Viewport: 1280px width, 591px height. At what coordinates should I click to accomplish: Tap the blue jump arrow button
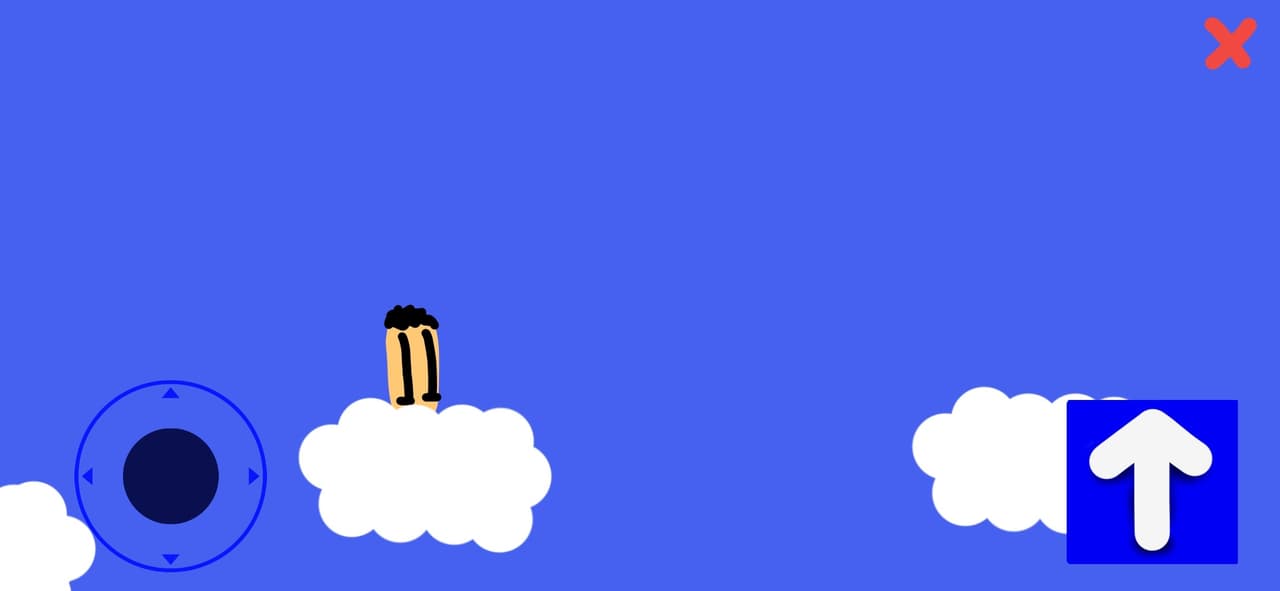pos(1152,482)
